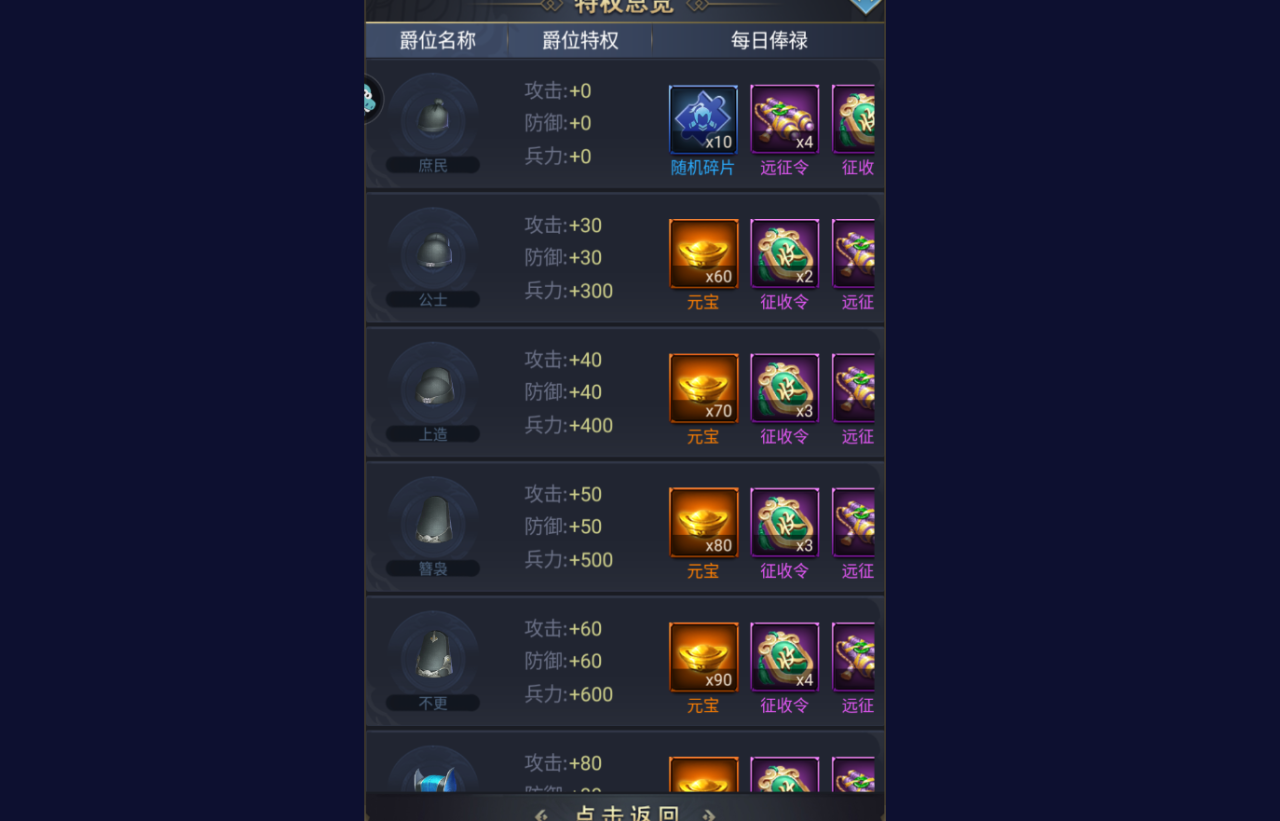Open the round avatar icon at left edge
The height and width of the screenshot is (821, 1280).
click(370, 99)
